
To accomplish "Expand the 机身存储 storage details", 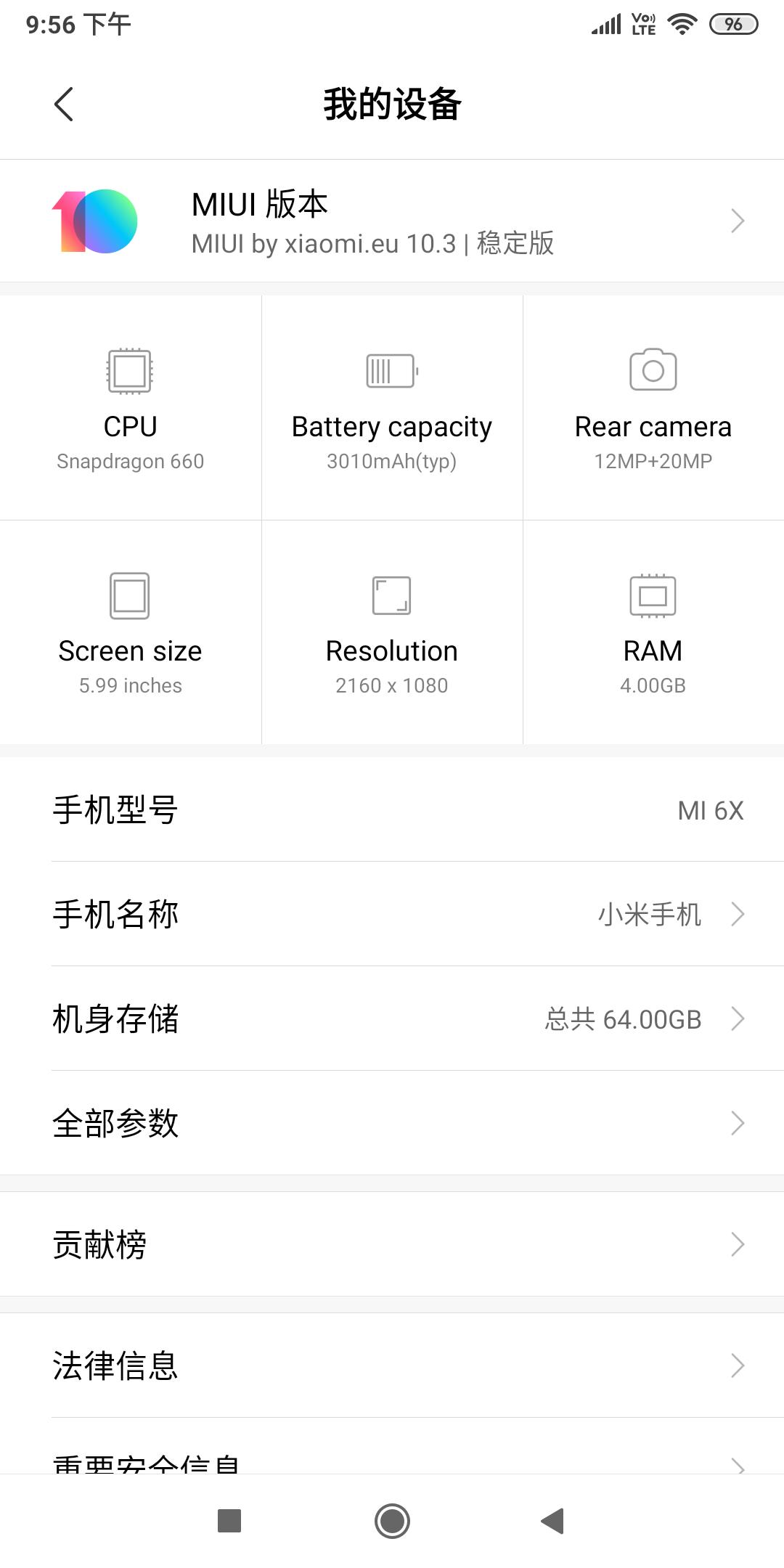I will coord(392,1020).
